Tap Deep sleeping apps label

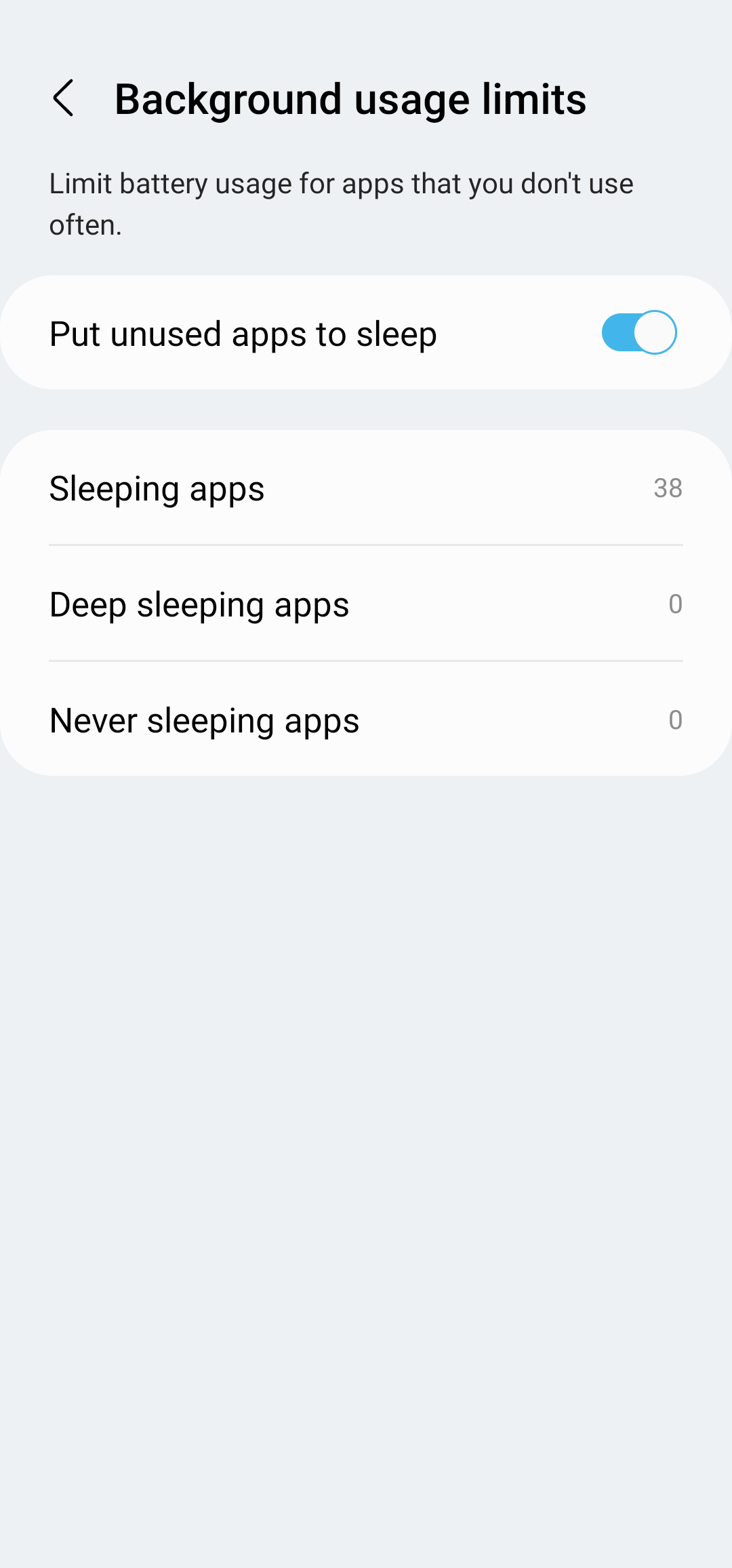199,604
